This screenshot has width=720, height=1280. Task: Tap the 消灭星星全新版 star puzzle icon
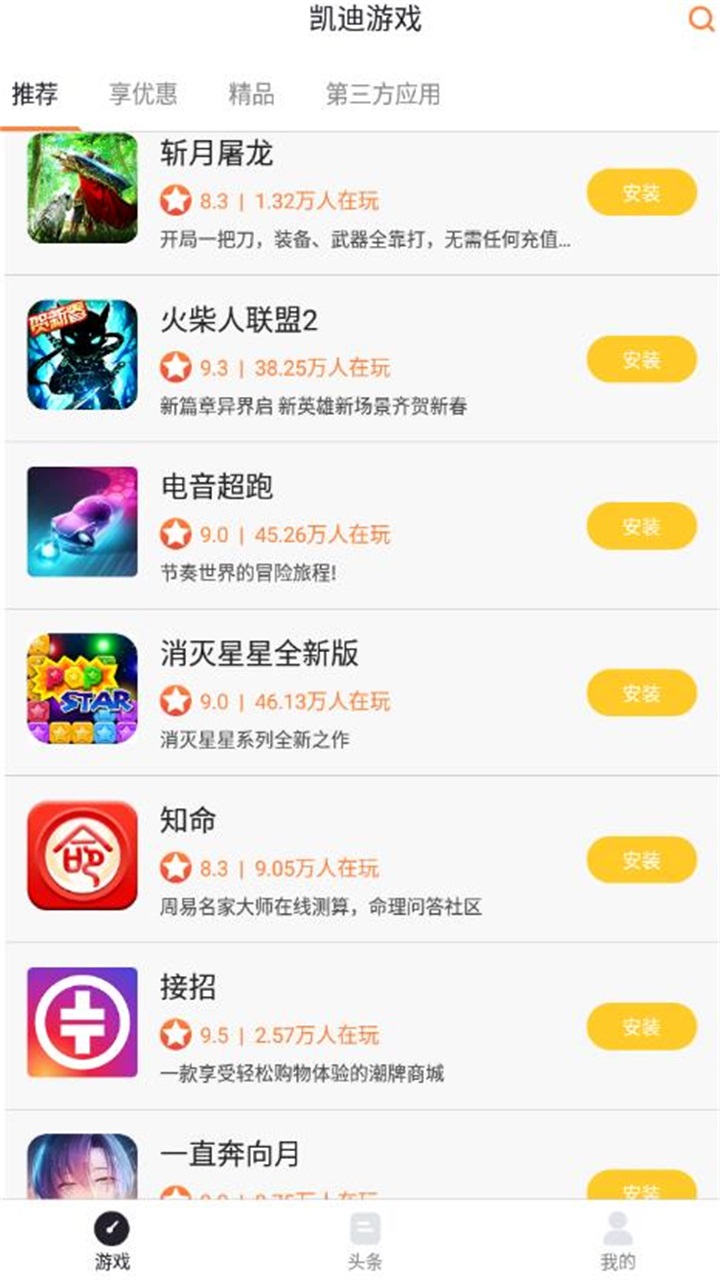pyautogui.click(x=82, y=690)
